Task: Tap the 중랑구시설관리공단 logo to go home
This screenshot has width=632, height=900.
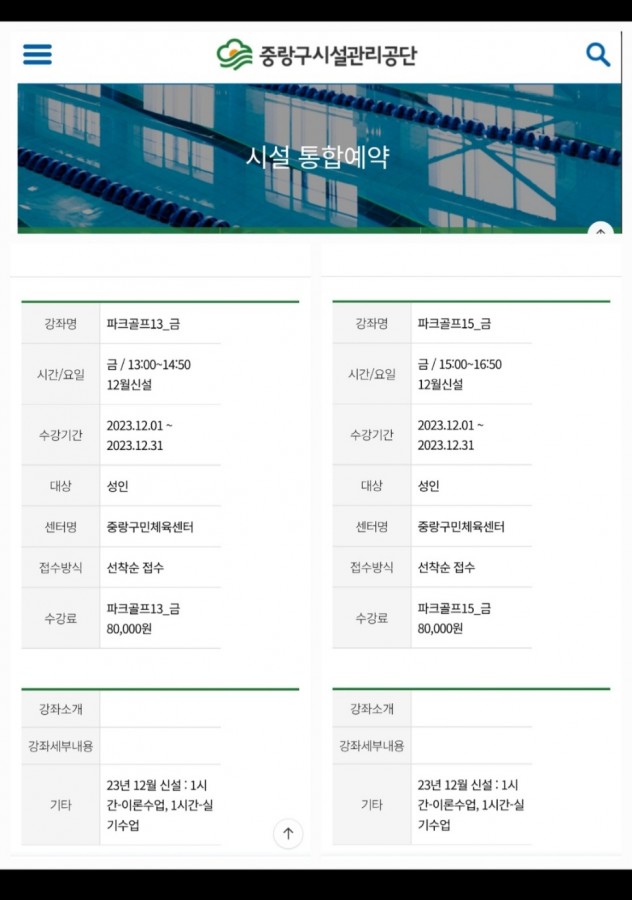Action: (x=316, y=54)
